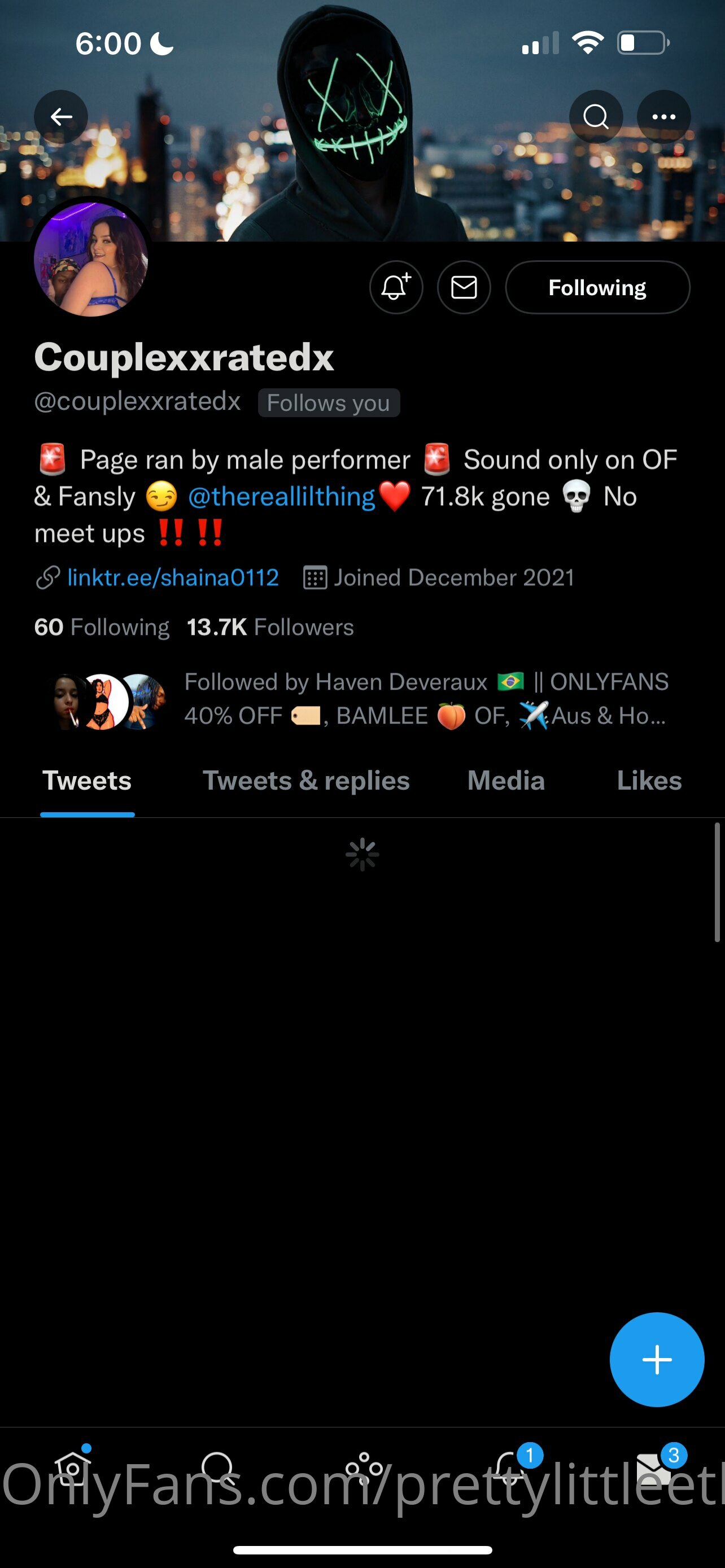Open the three-dot overflow menu
Screen dimensions: 725x1568
pyautogui.click(x=663, y=116)
